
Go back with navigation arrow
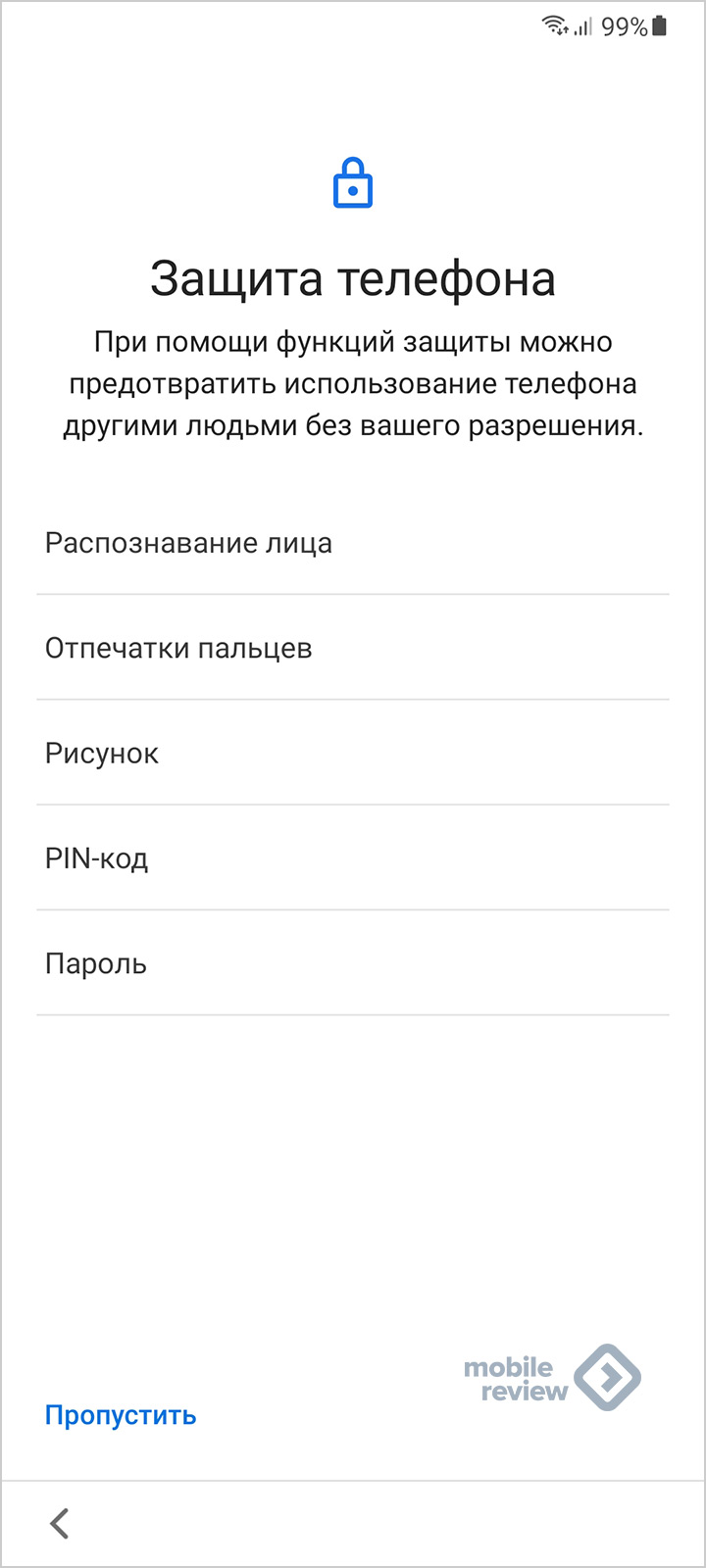coord(60,1523)
